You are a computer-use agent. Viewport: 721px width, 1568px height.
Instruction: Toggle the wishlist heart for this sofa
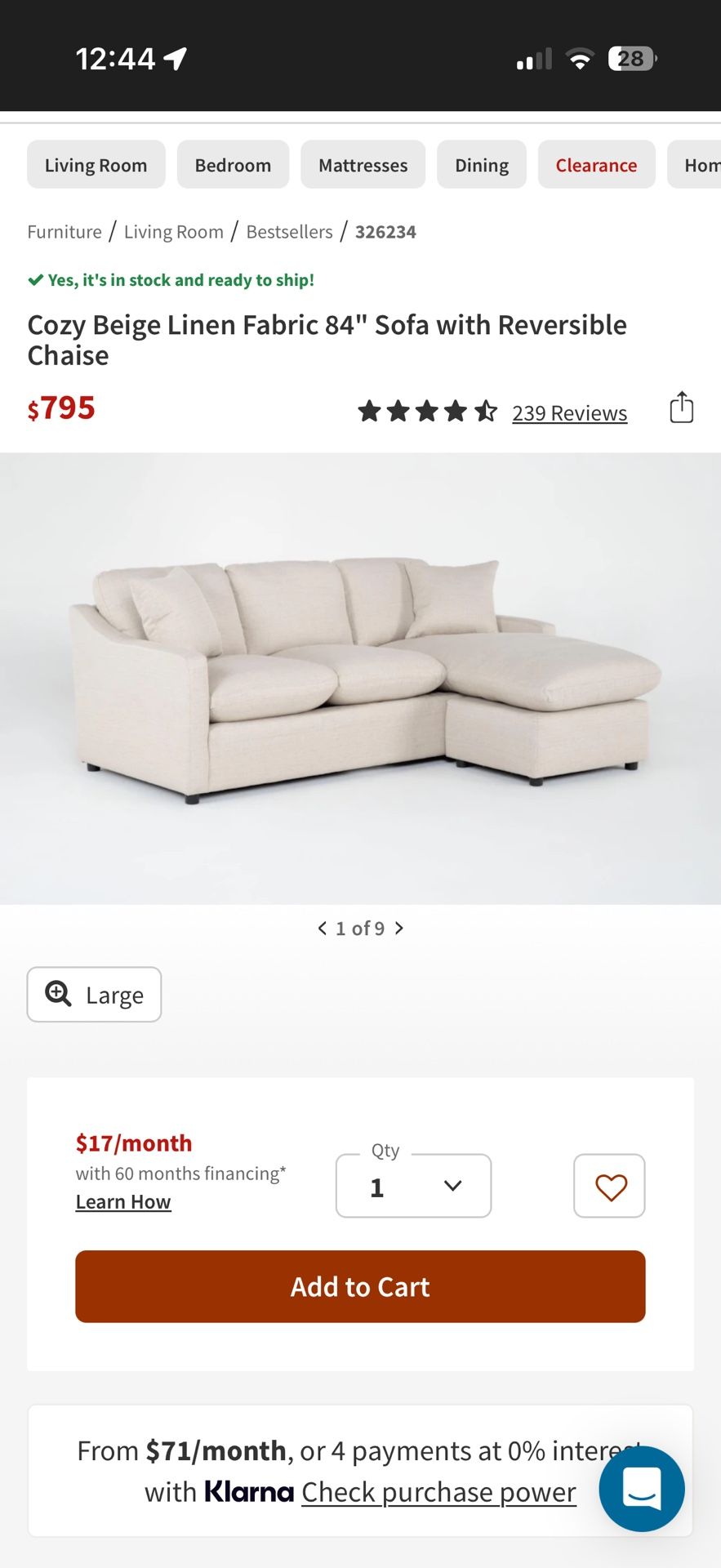pyautogui.click(x=609, y=1186)
